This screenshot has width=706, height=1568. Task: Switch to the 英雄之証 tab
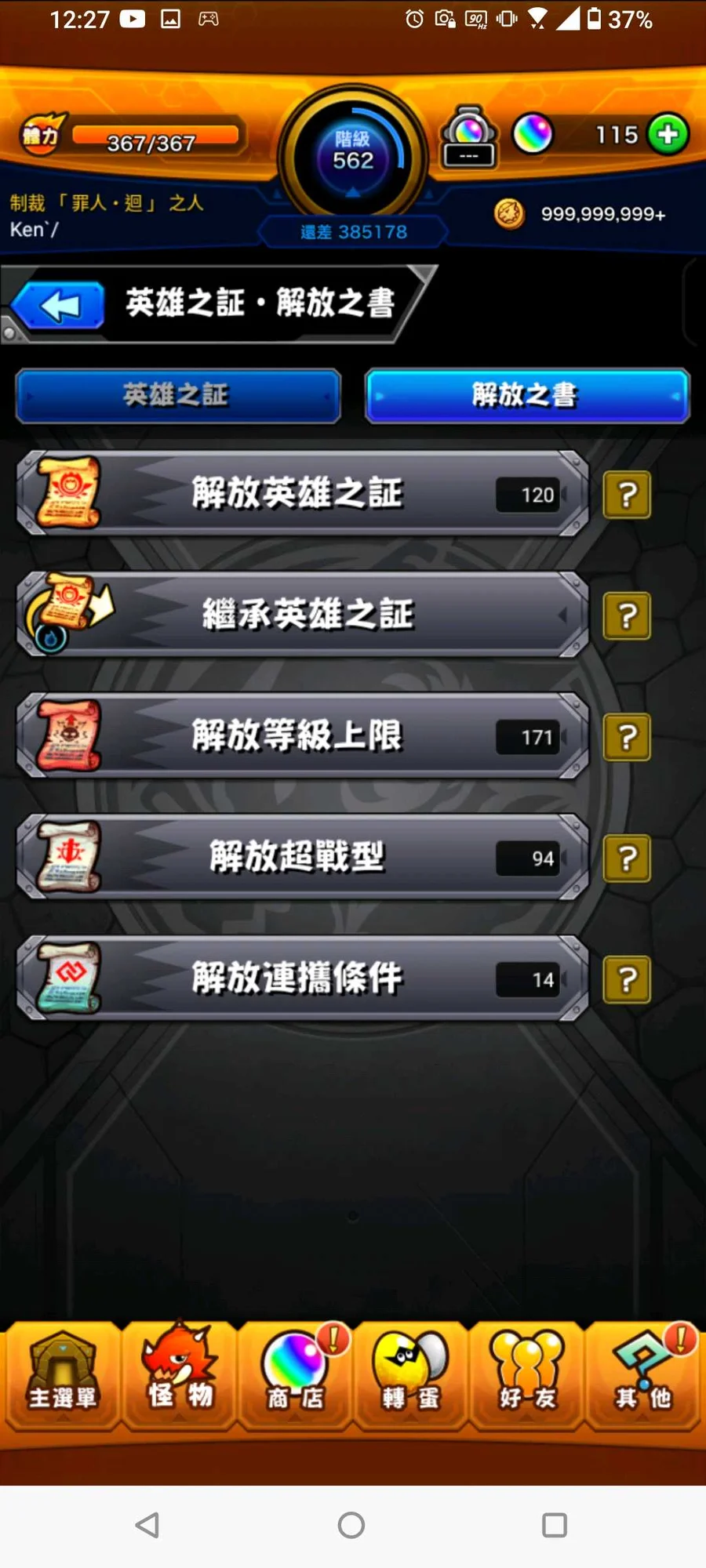click(x=177, y=395)
